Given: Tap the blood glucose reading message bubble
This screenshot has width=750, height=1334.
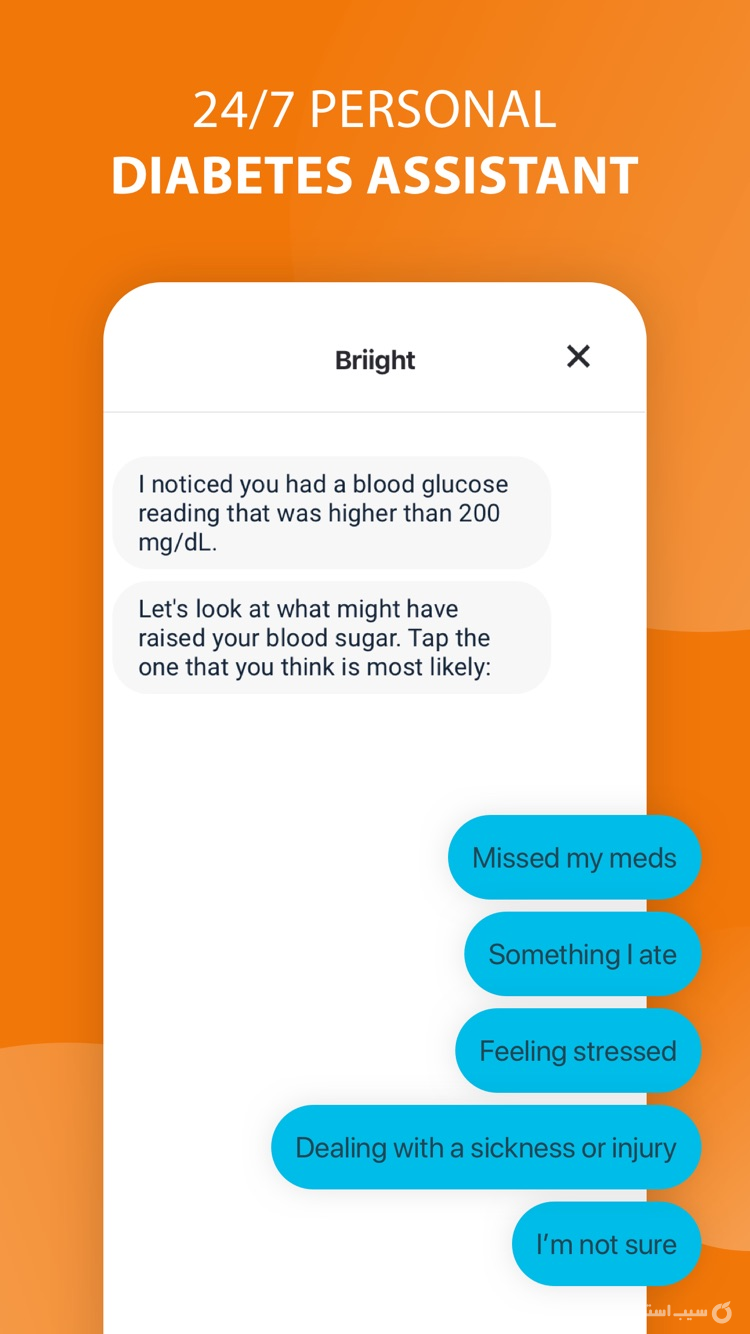Looking at the screenshot, I should tap(333, 512).
